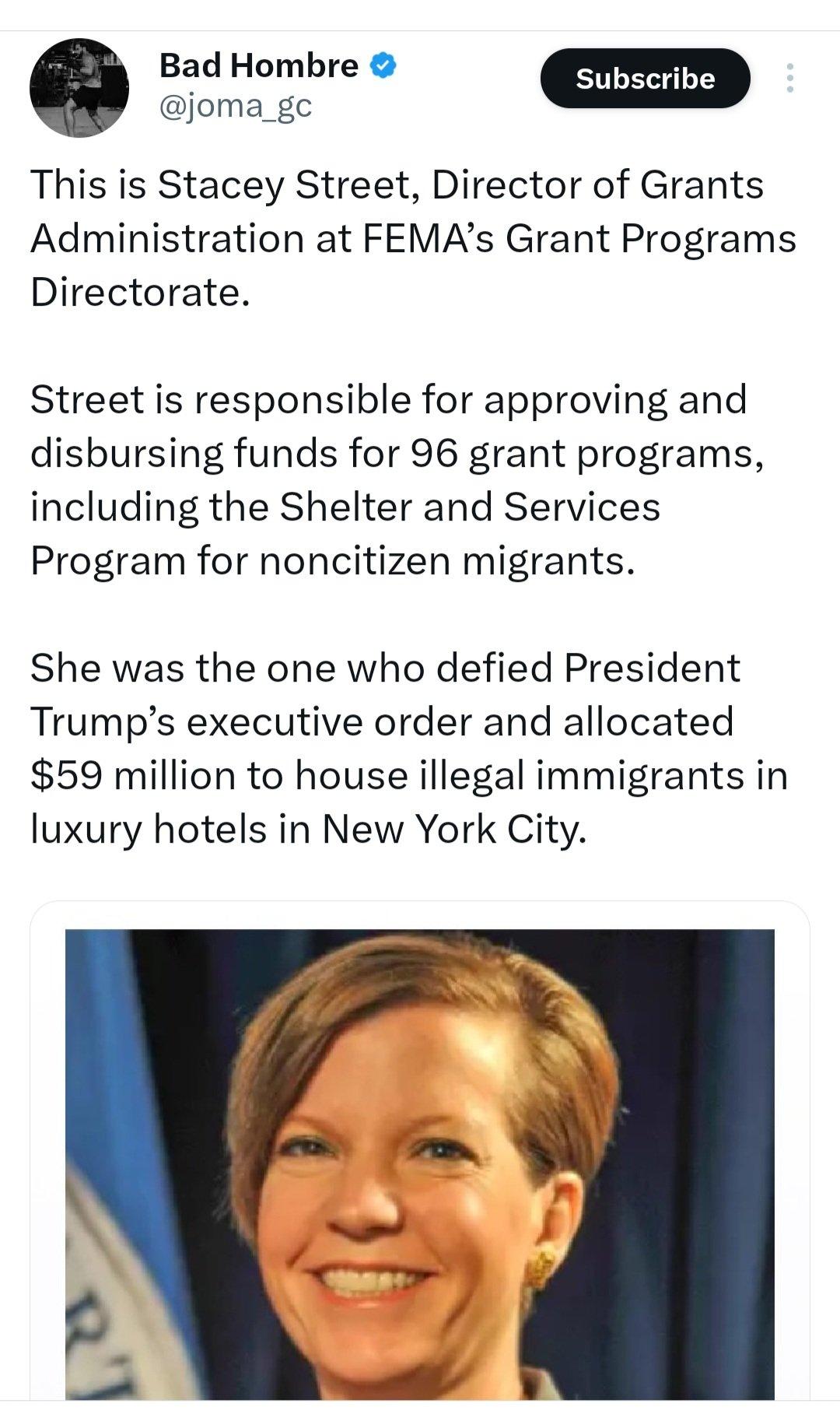The image size is (840, 1428).
Task: Open Bad Hombre's profile picture
Action: (x=79, y=88)
